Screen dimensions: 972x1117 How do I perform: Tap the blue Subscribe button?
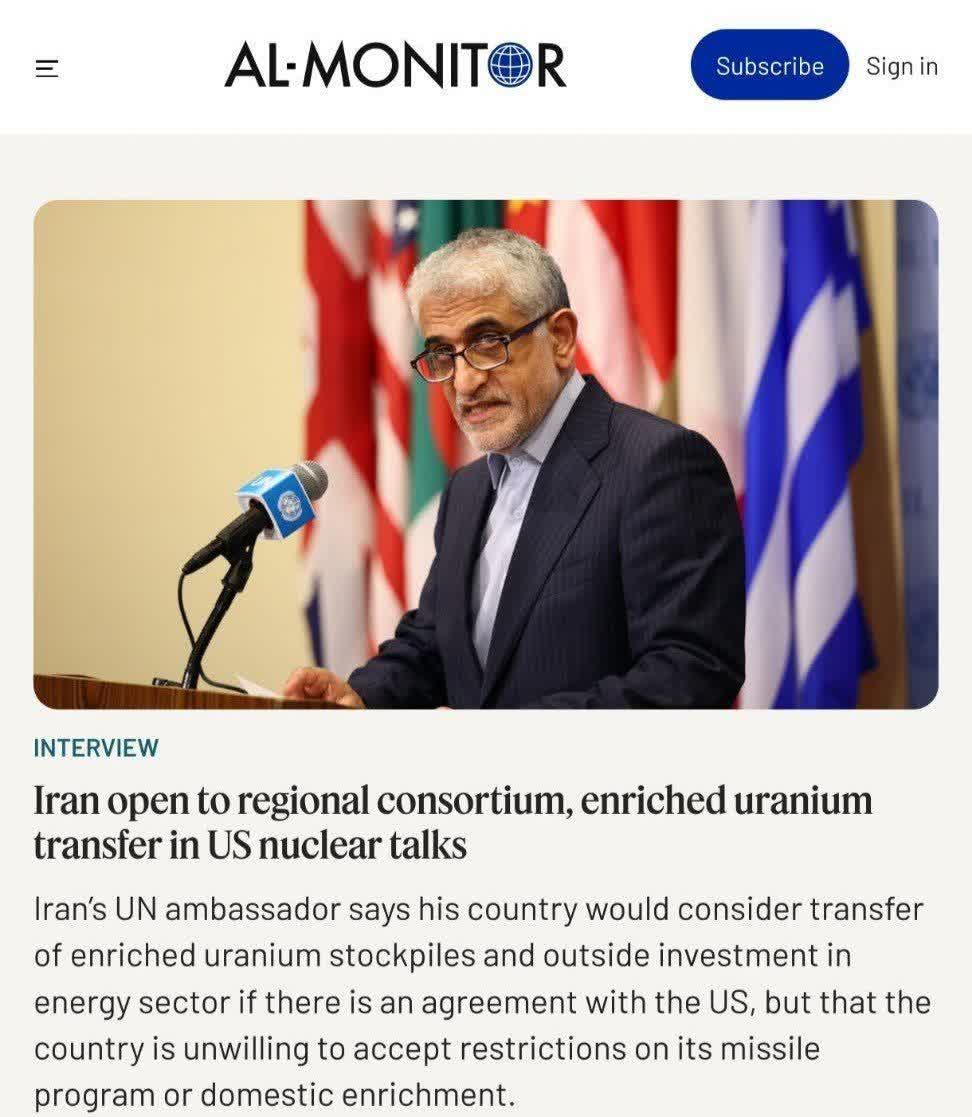point(769,66)
